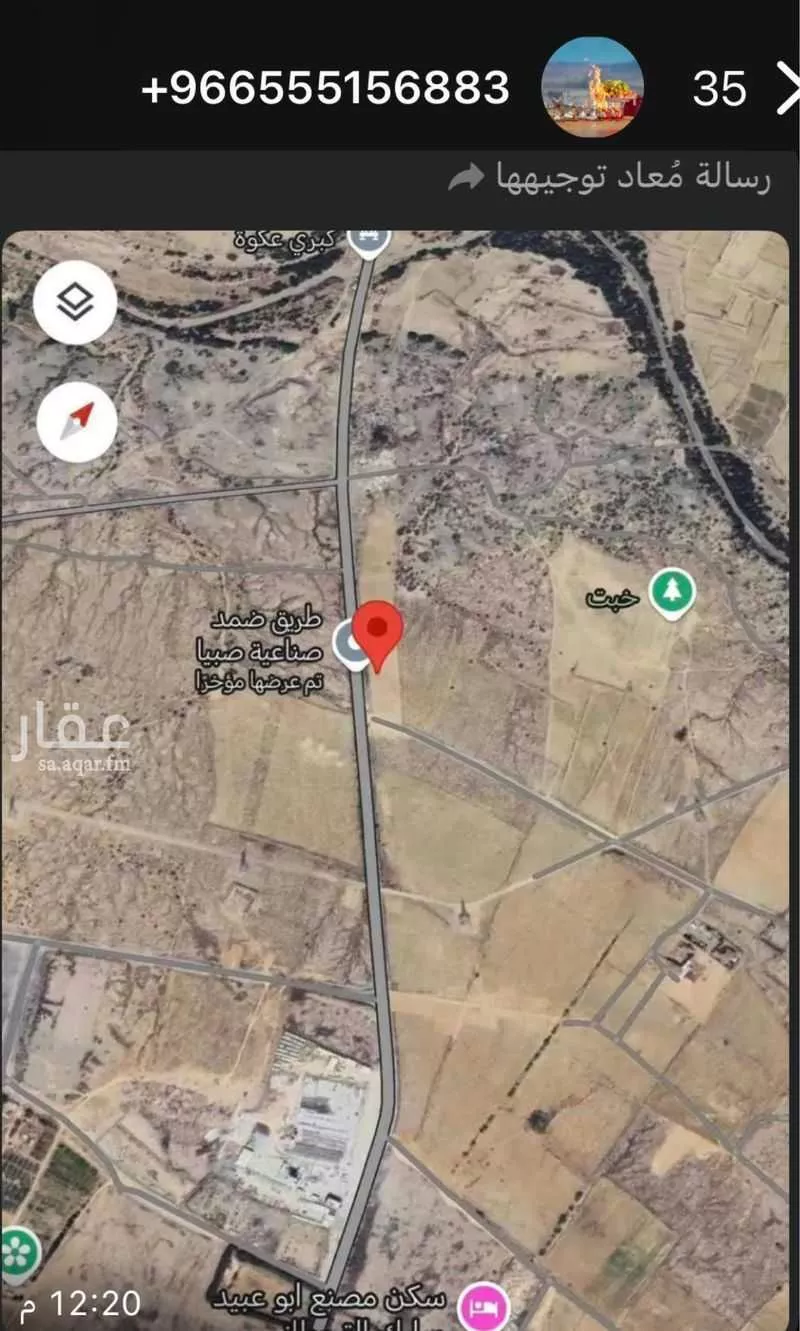Open contact info for +966555156883
Viewport: 800px width, 1331px height.
click(x=326, y=89)
